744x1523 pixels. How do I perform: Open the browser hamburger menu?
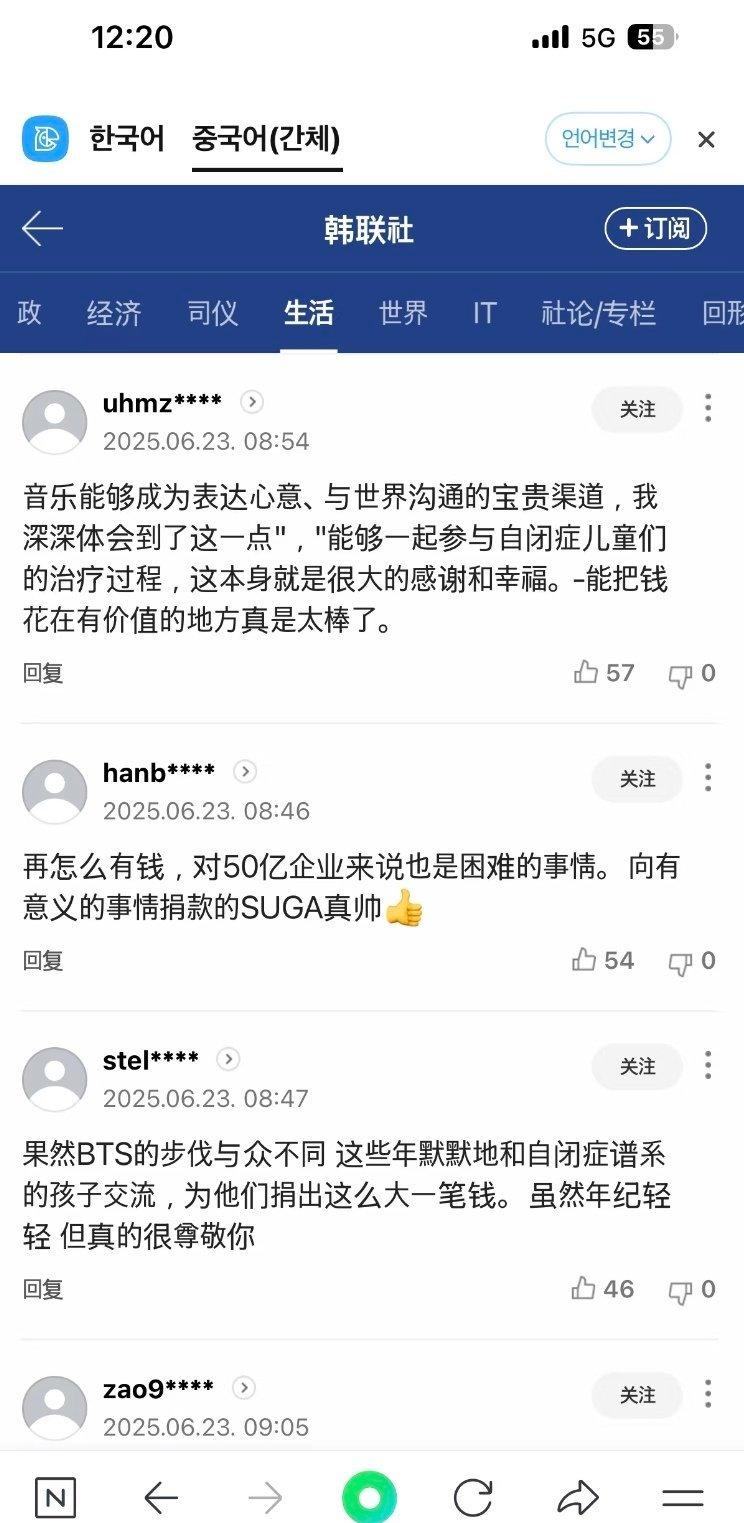point(683,1497)
